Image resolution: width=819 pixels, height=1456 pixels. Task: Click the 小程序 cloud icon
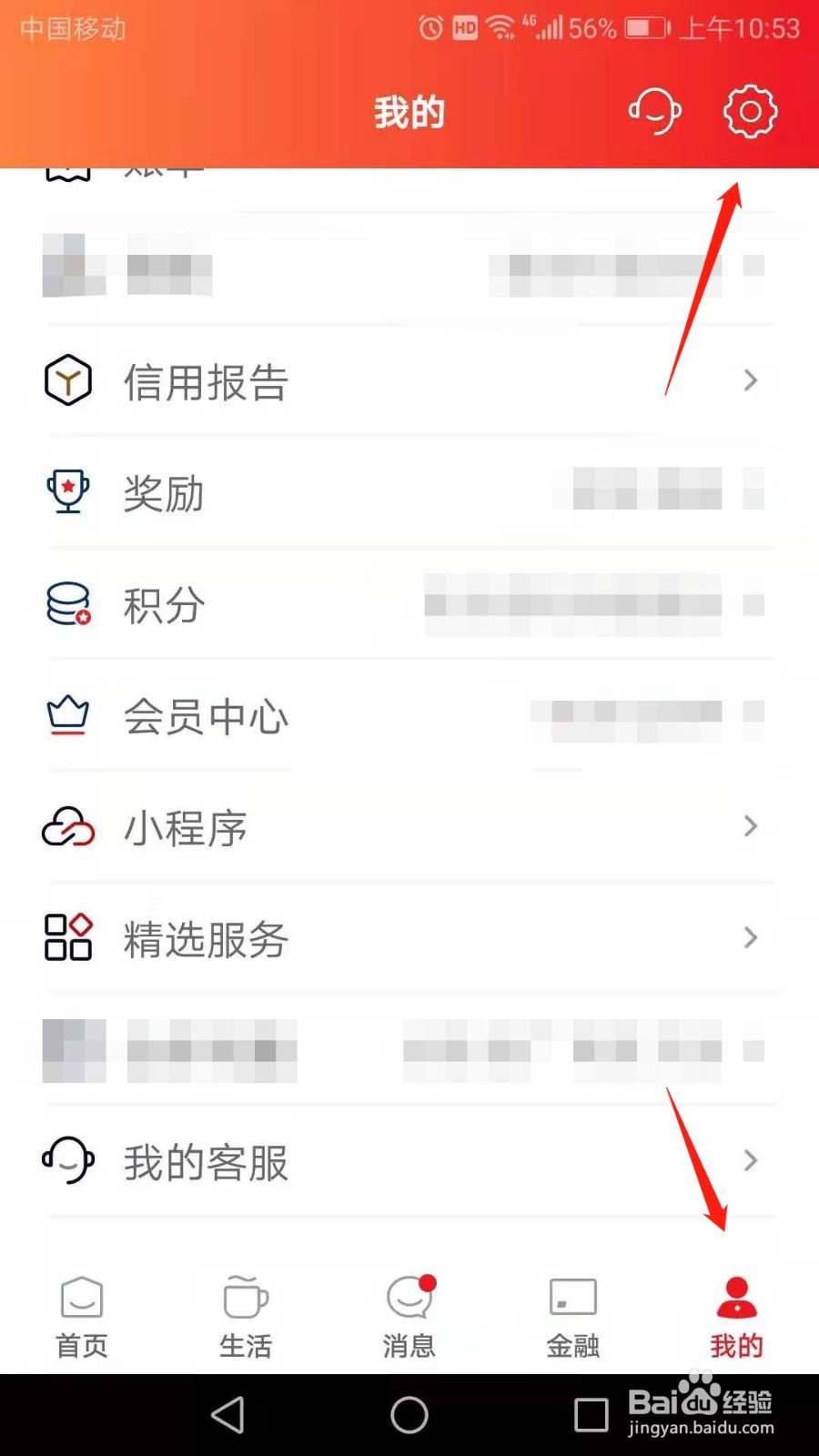(x=67, y=826)
